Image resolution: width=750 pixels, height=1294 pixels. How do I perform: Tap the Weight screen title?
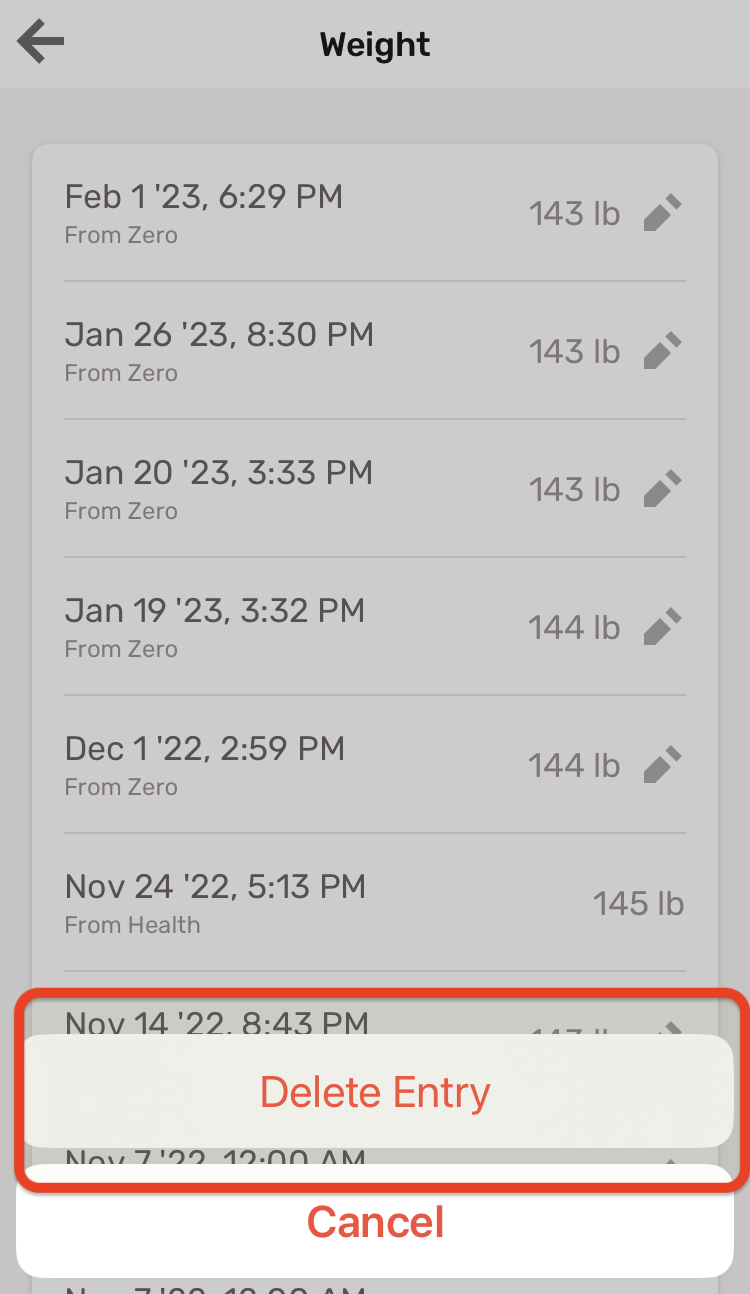(x=374, y=44)
